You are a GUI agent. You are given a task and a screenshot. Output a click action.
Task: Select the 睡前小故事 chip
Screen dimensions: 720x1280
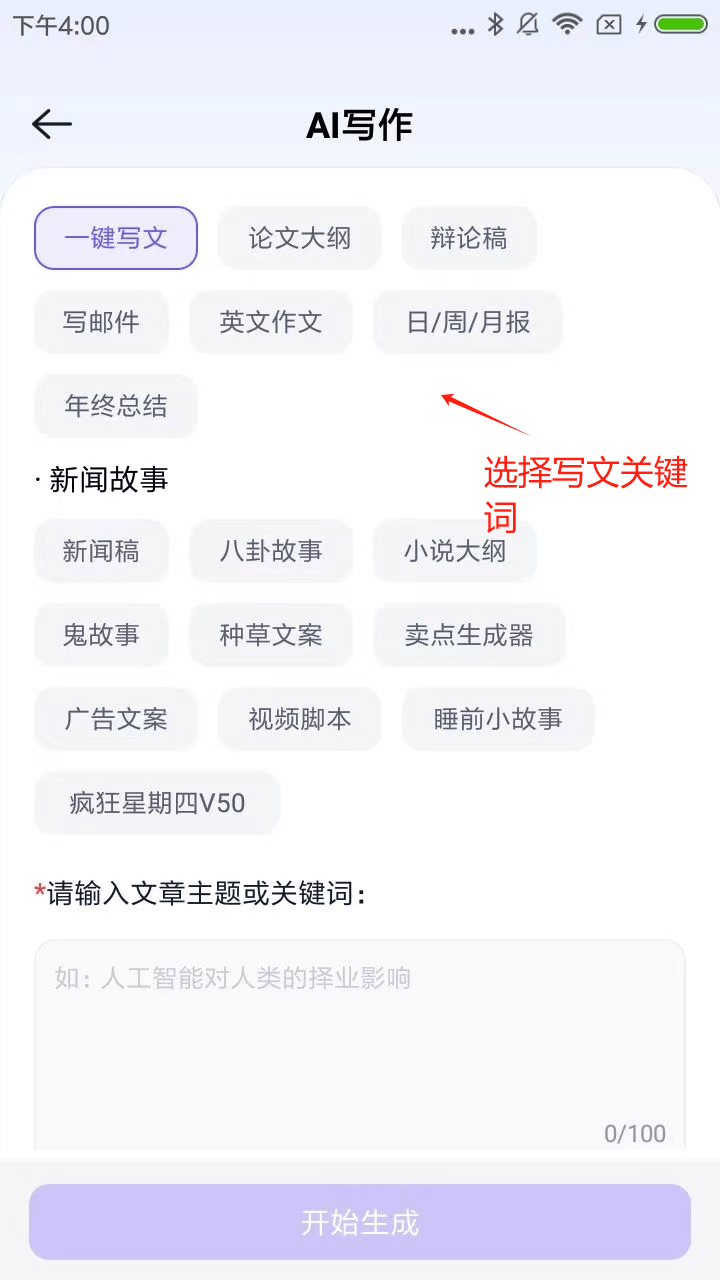(498, 719)
